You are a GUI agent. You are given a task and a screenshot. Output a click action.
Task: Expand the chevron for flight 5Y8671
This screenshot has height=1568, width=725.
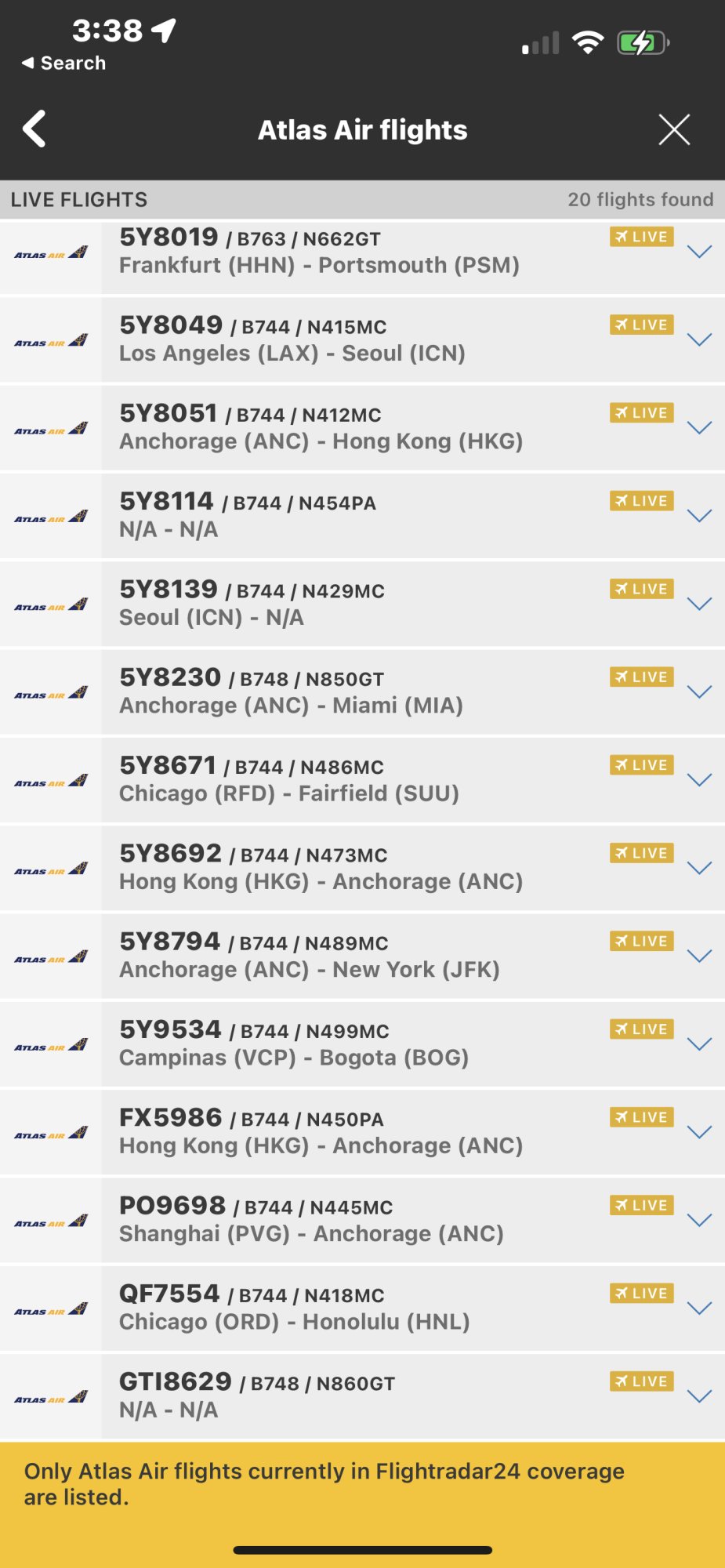(x=698, y=779)
